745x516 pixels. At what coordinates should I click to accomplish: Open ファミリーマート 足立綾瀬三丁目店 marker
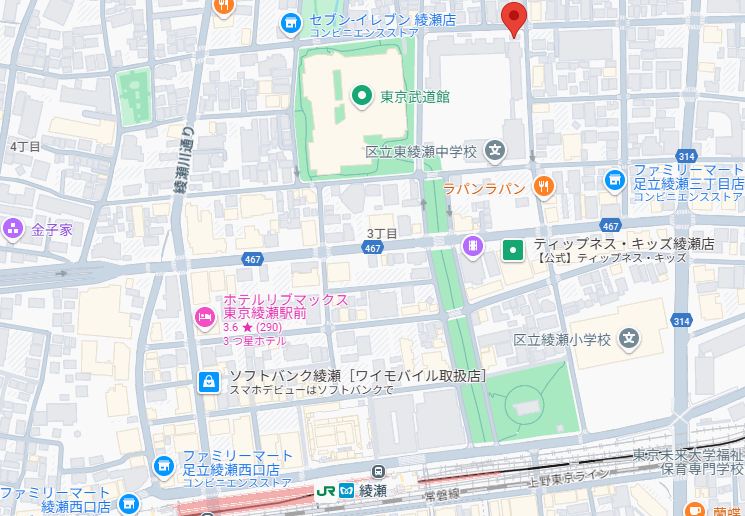616,180
